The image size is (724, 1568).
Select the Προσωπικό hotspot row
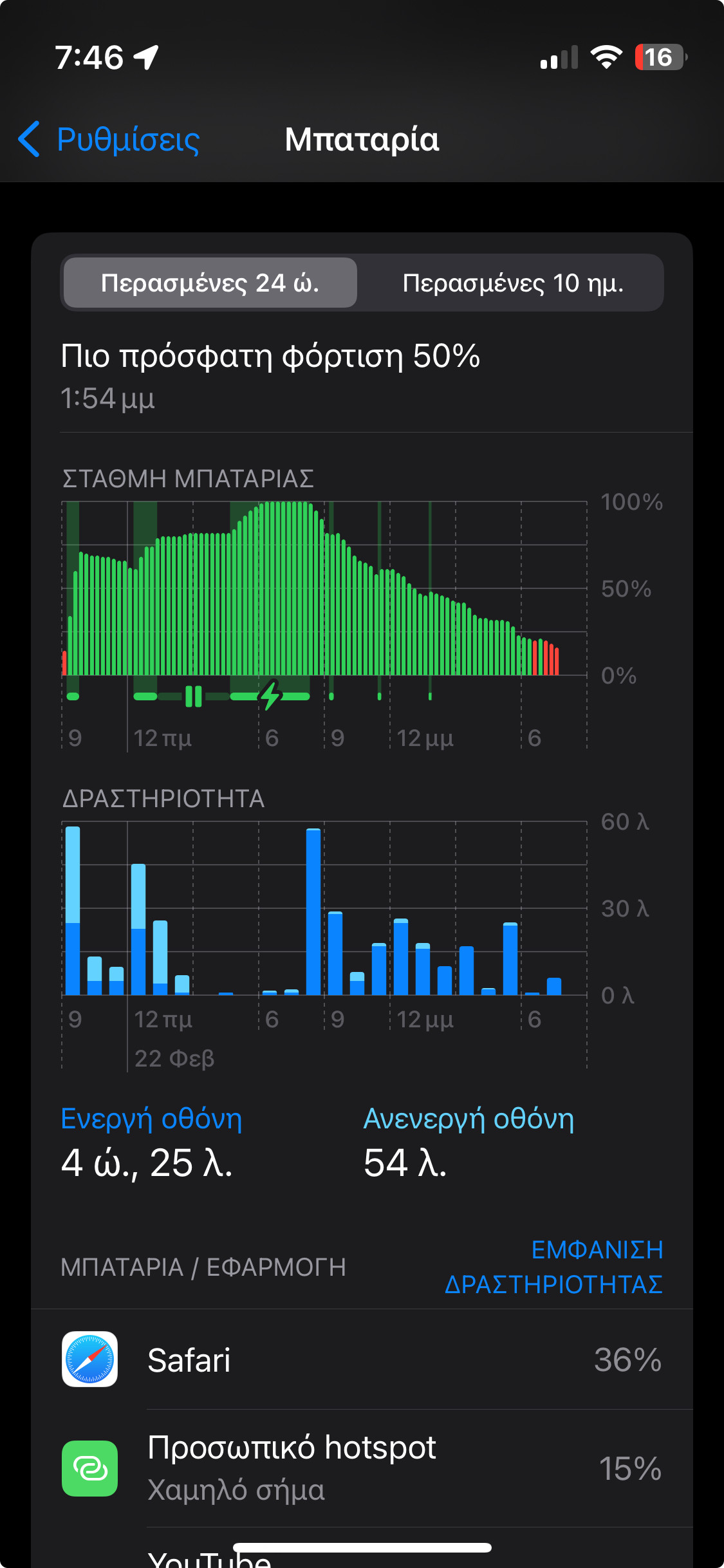tap(362, 1468)
